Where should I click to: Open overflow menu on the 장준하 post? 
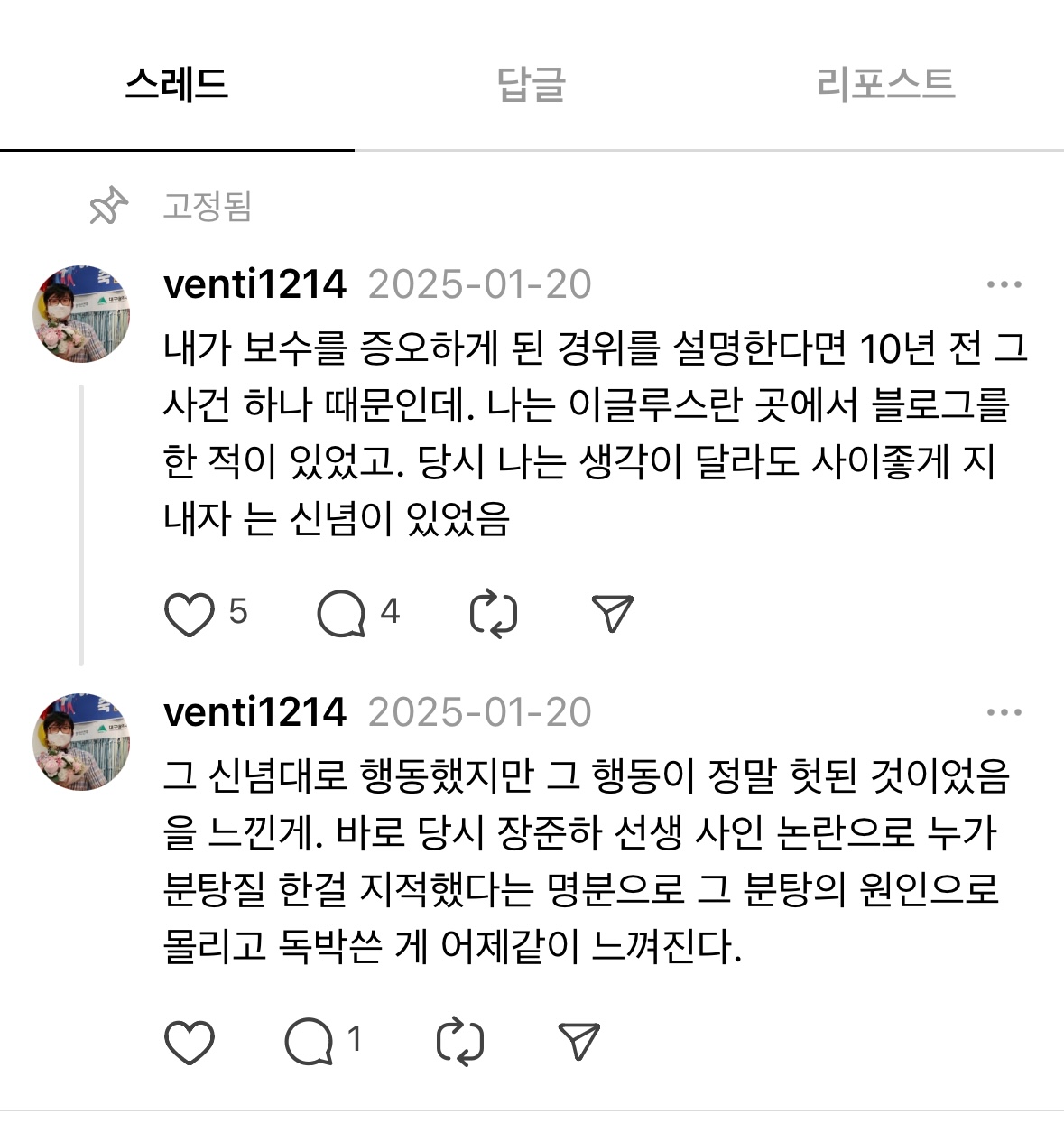click(x=1004, y=712)
